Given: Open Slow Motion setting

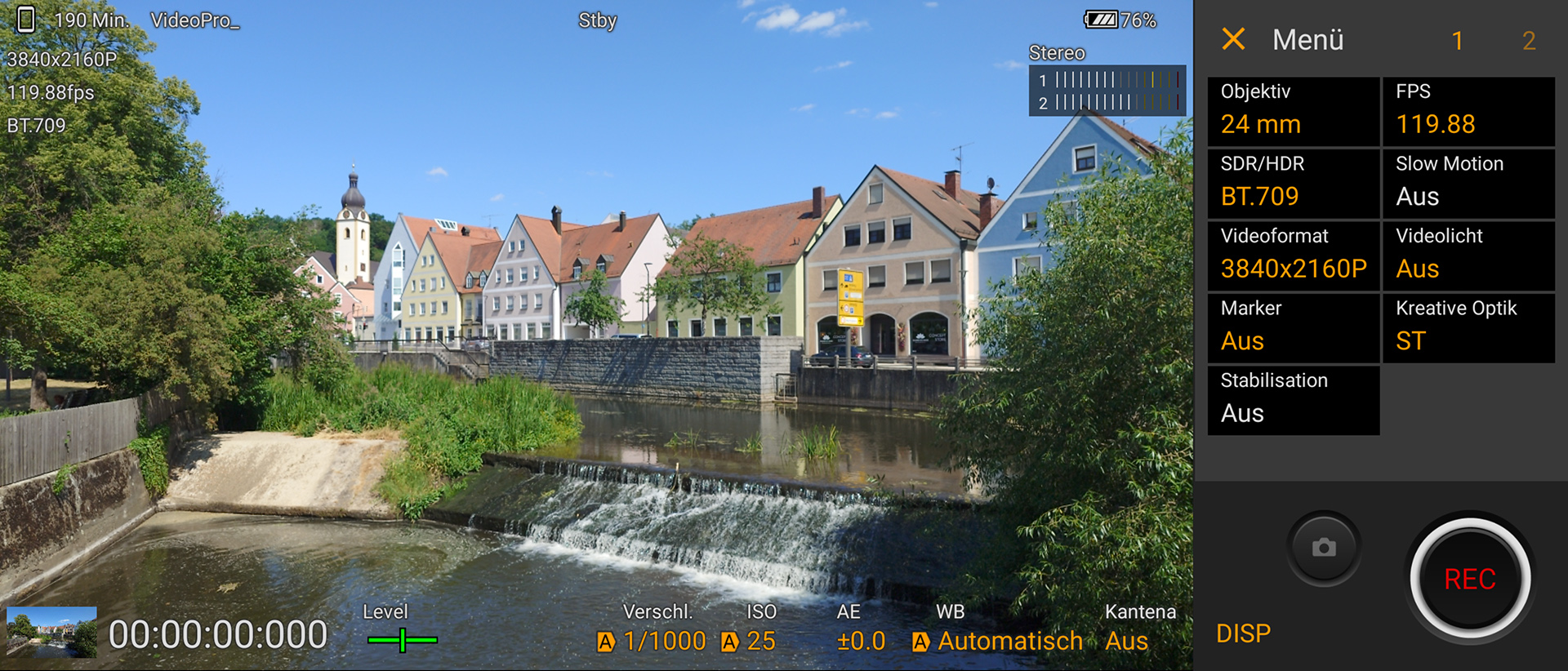Looking at the screenshot, I should pos(1468,184).
